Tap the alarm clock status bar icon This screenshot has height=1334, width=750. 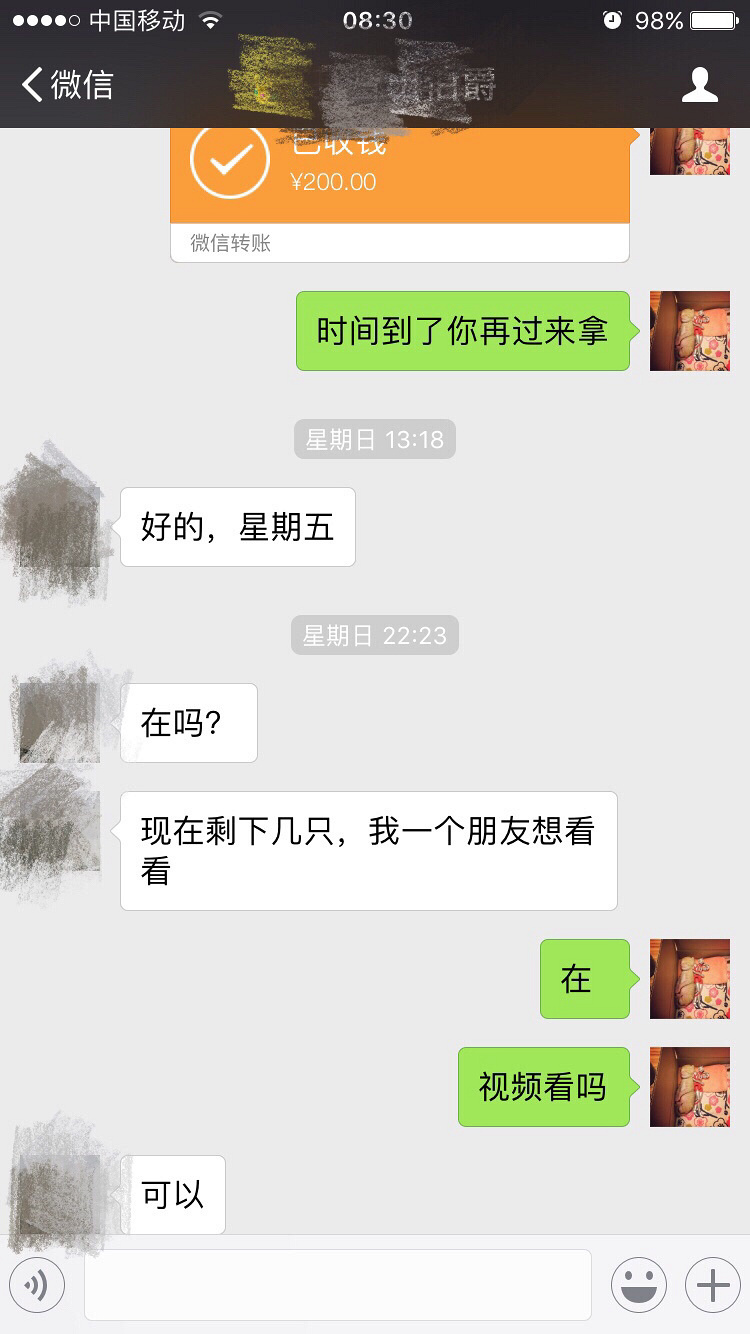coord(611,18)
